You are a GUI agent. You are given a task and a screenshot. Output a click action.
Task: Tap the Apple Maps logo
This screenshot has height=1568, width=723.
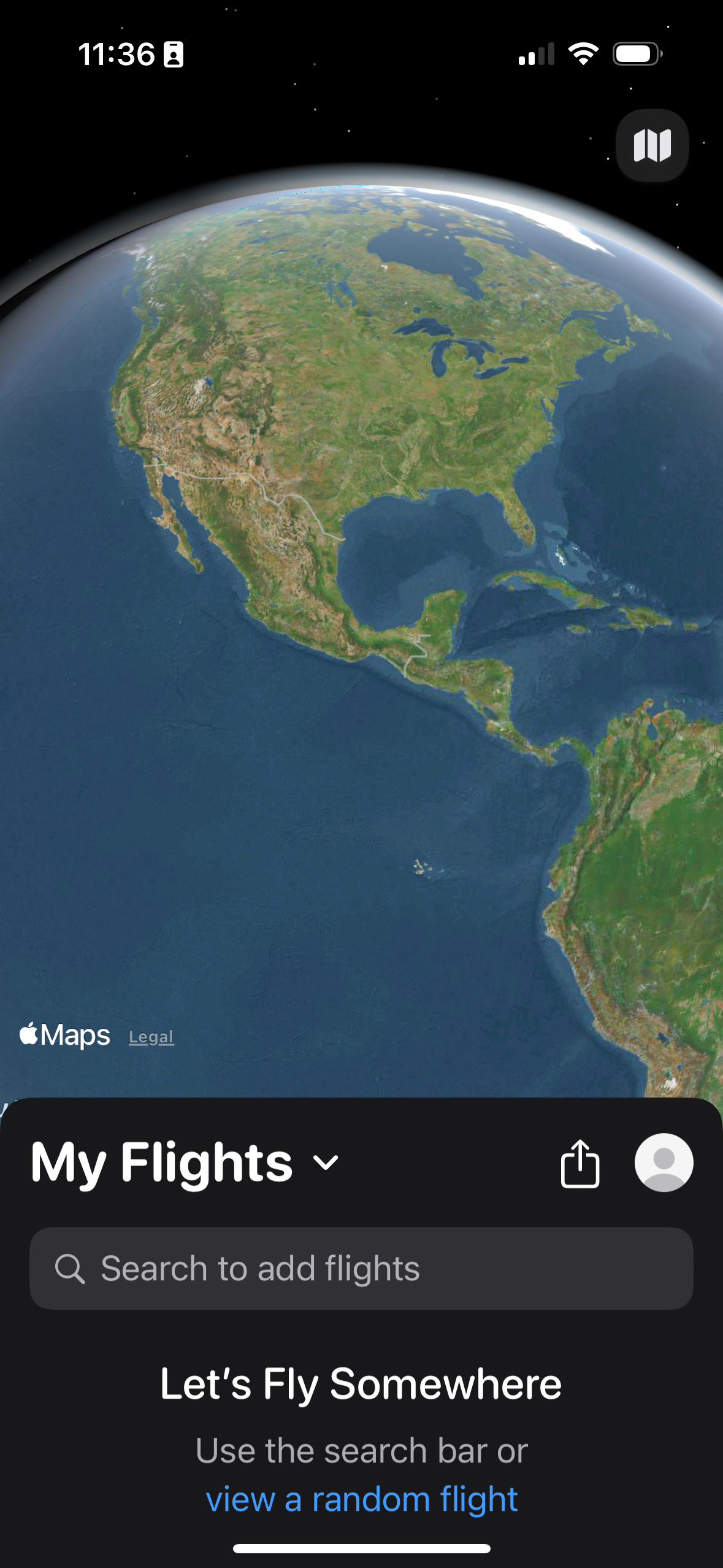click(x=64, y=1034)
